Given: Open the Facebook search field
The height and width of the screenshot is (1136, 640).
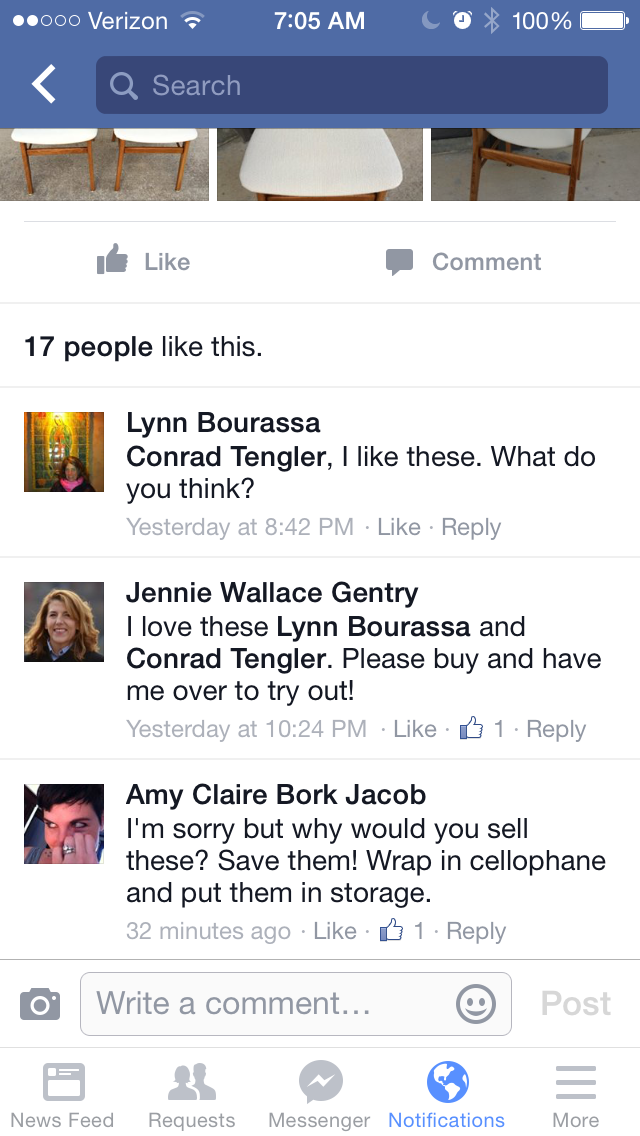Looking at the screenshot, I should point(351,85).
